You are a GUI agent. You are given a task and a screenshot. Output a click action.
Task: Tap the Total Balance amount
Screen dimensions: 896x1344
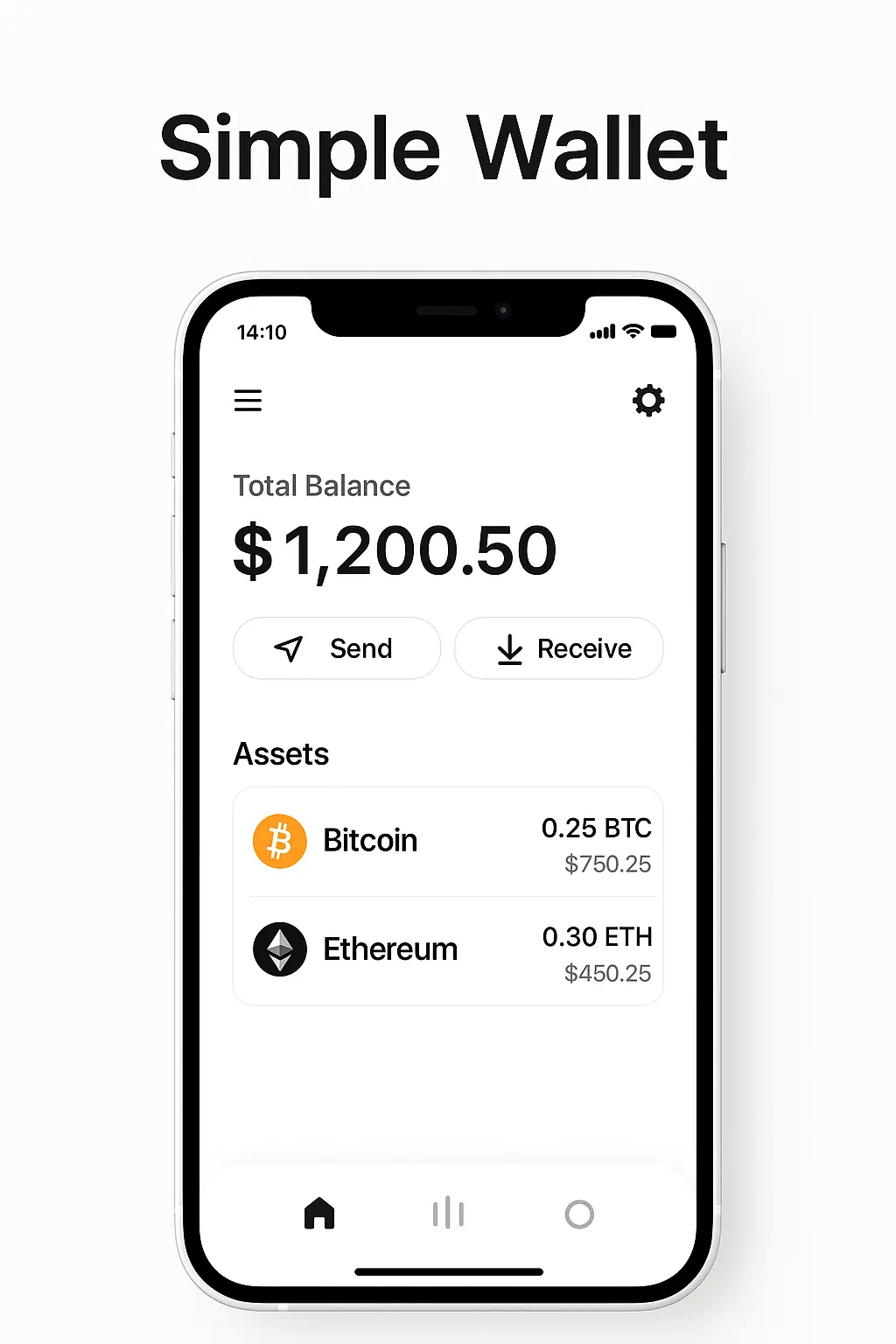pyautogui.click(x=394, y=549)
